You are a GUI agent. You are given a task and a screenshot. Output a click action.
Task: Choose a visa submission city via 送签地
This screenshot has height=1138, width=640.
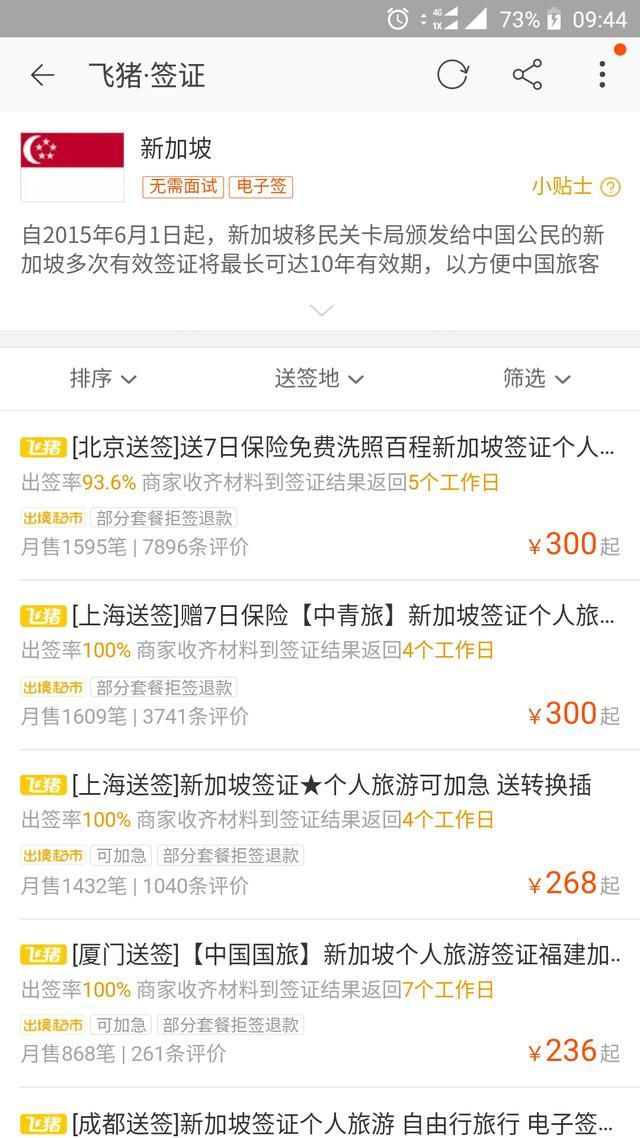319,378
